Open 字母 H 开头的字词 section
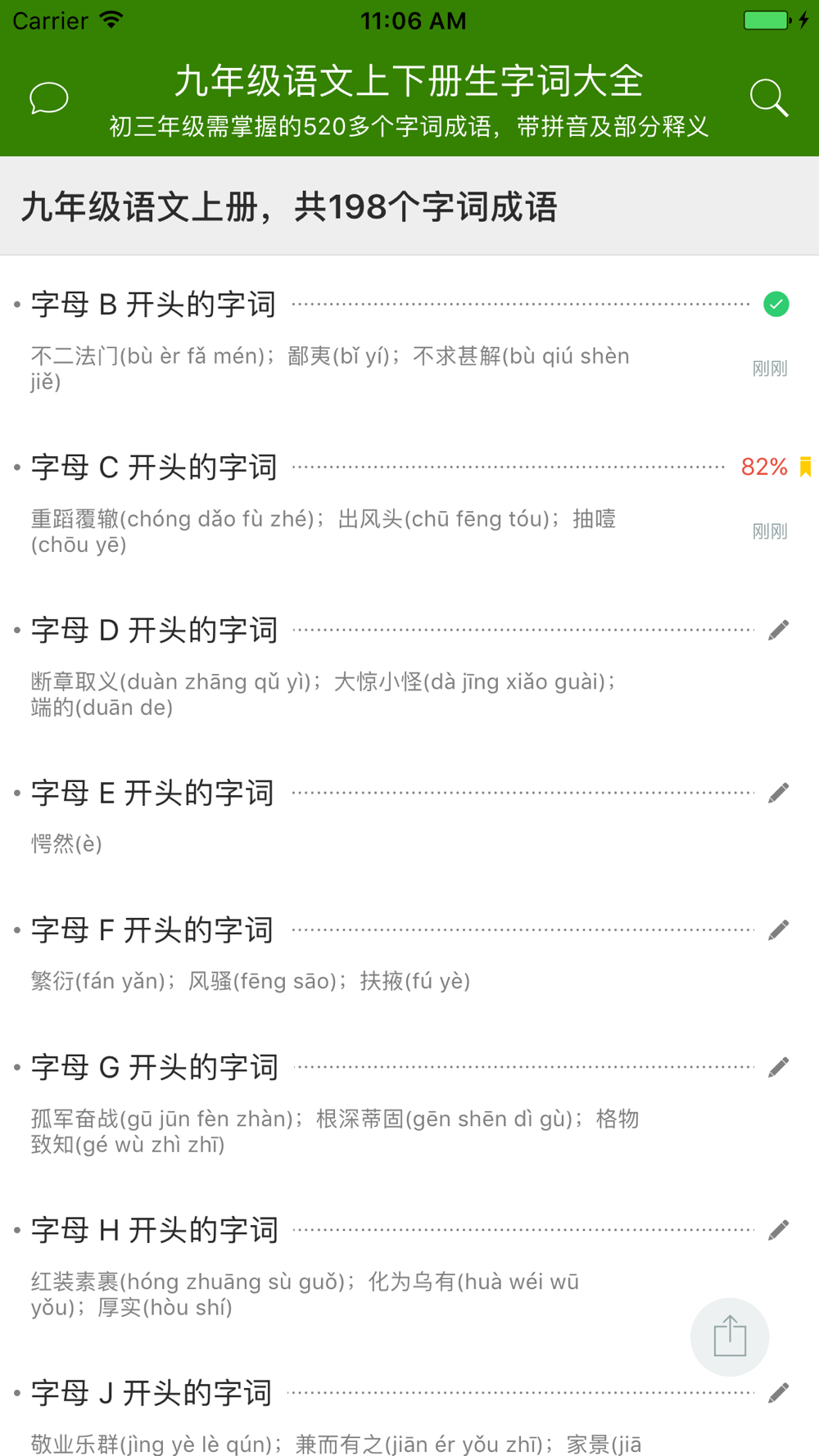The image size is (819, 1456). pos(155,1231)
